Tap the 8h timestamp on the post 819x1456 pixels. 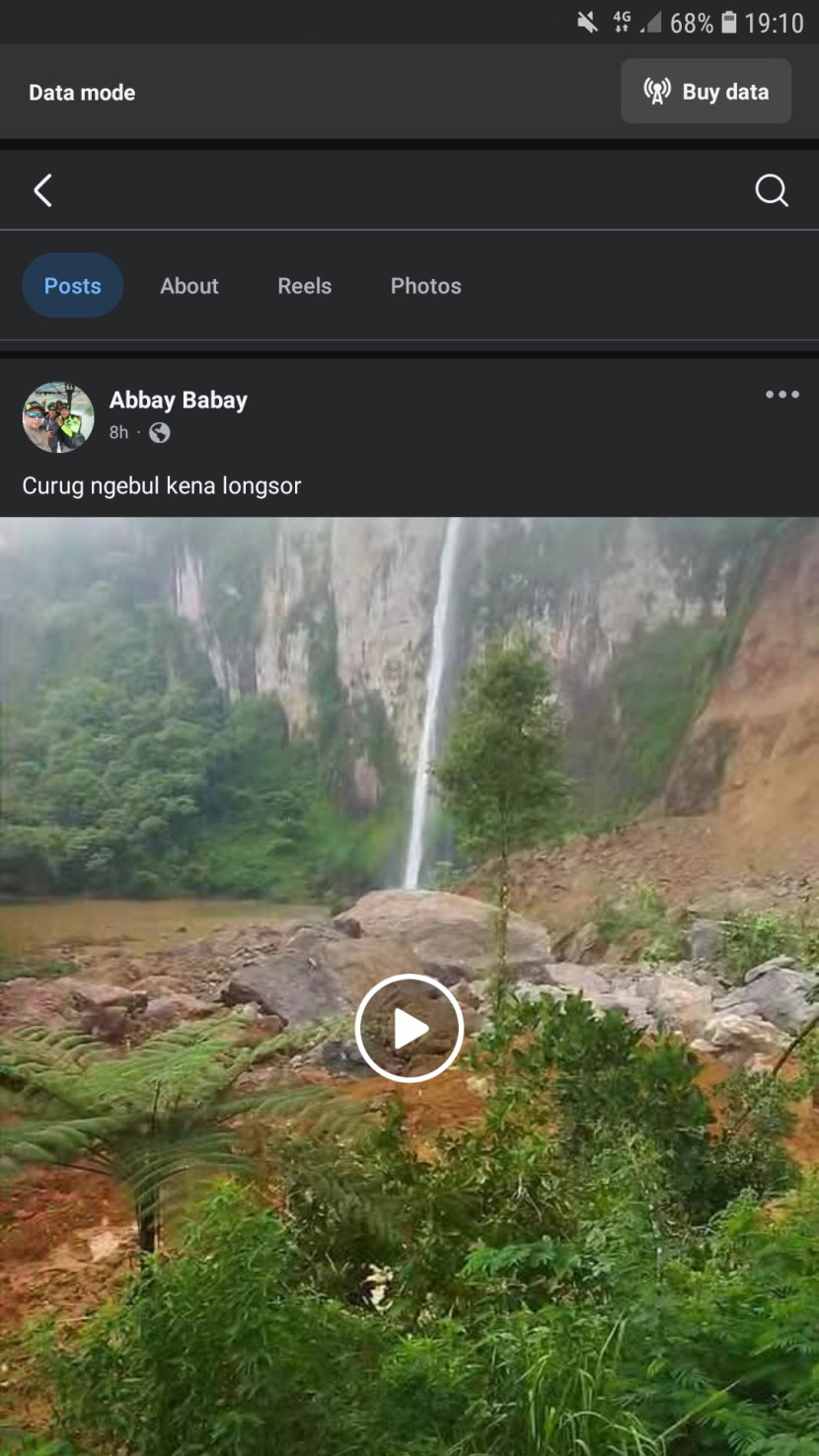pos(118,432)
